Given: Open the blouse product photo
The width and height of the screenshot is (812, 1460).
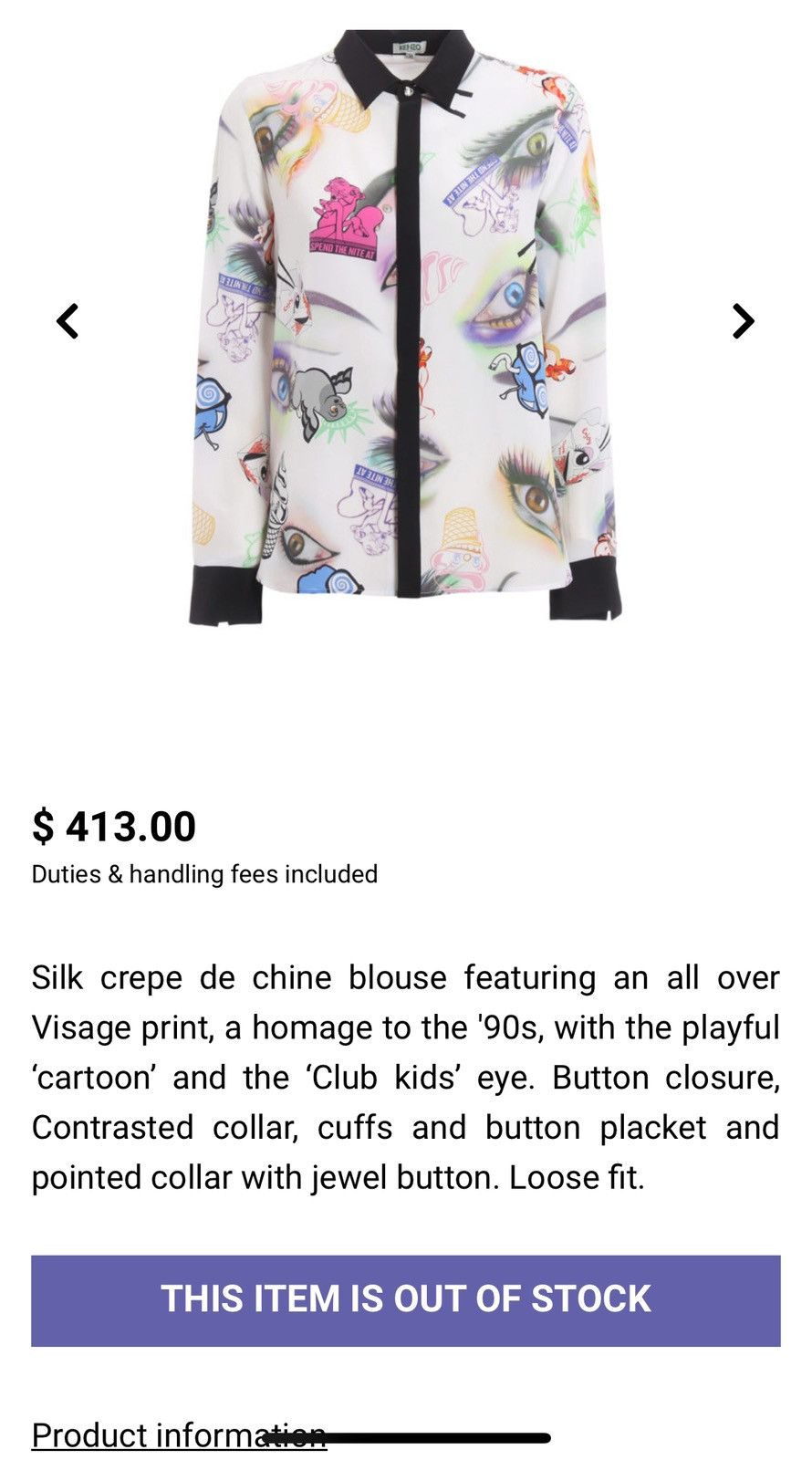Looking at the screenshot, I should 406,328.
